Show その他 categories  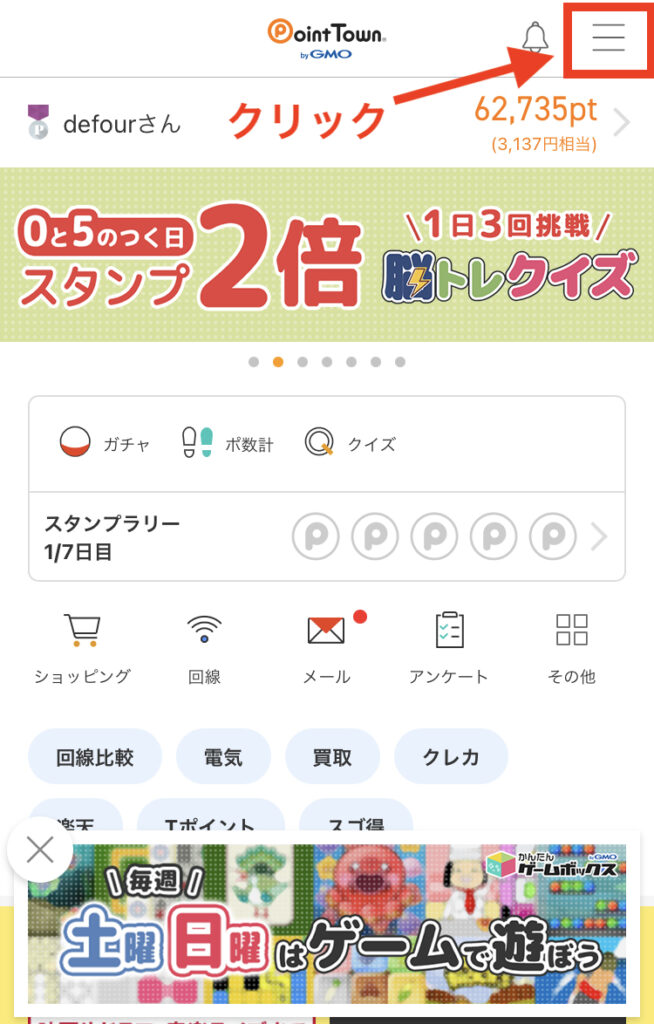[x=571, y=648]
